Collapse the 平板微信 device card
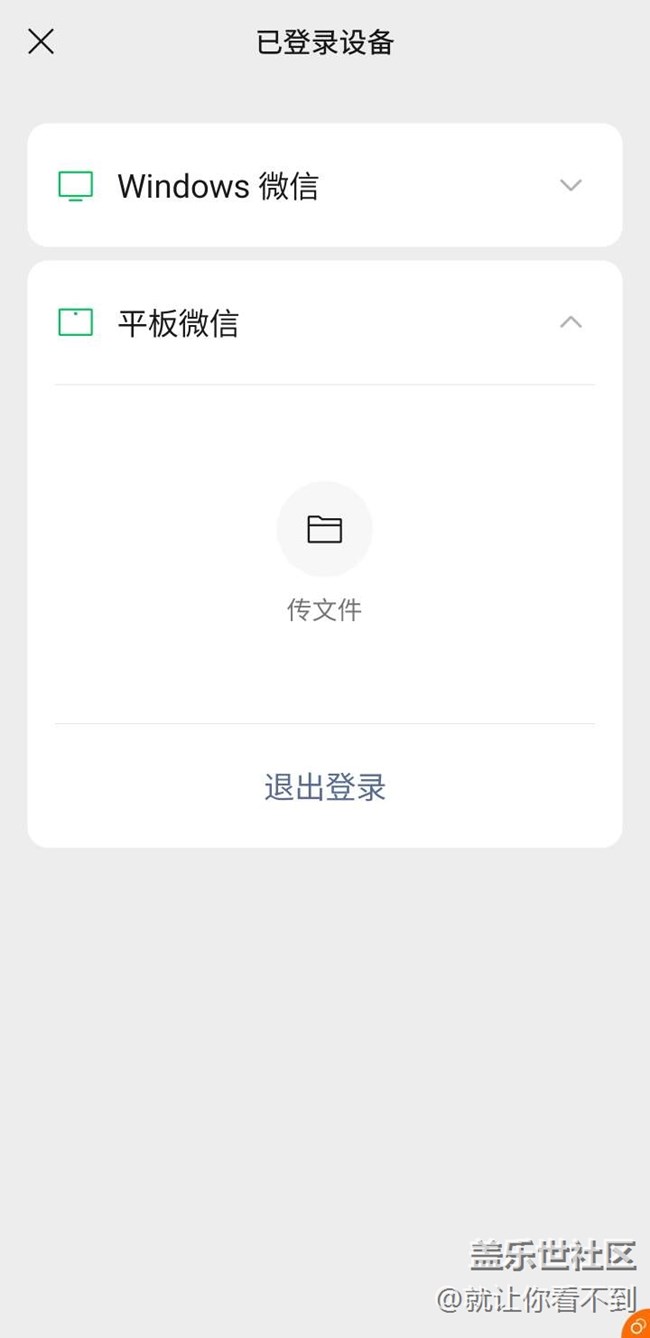 (570, 322)
